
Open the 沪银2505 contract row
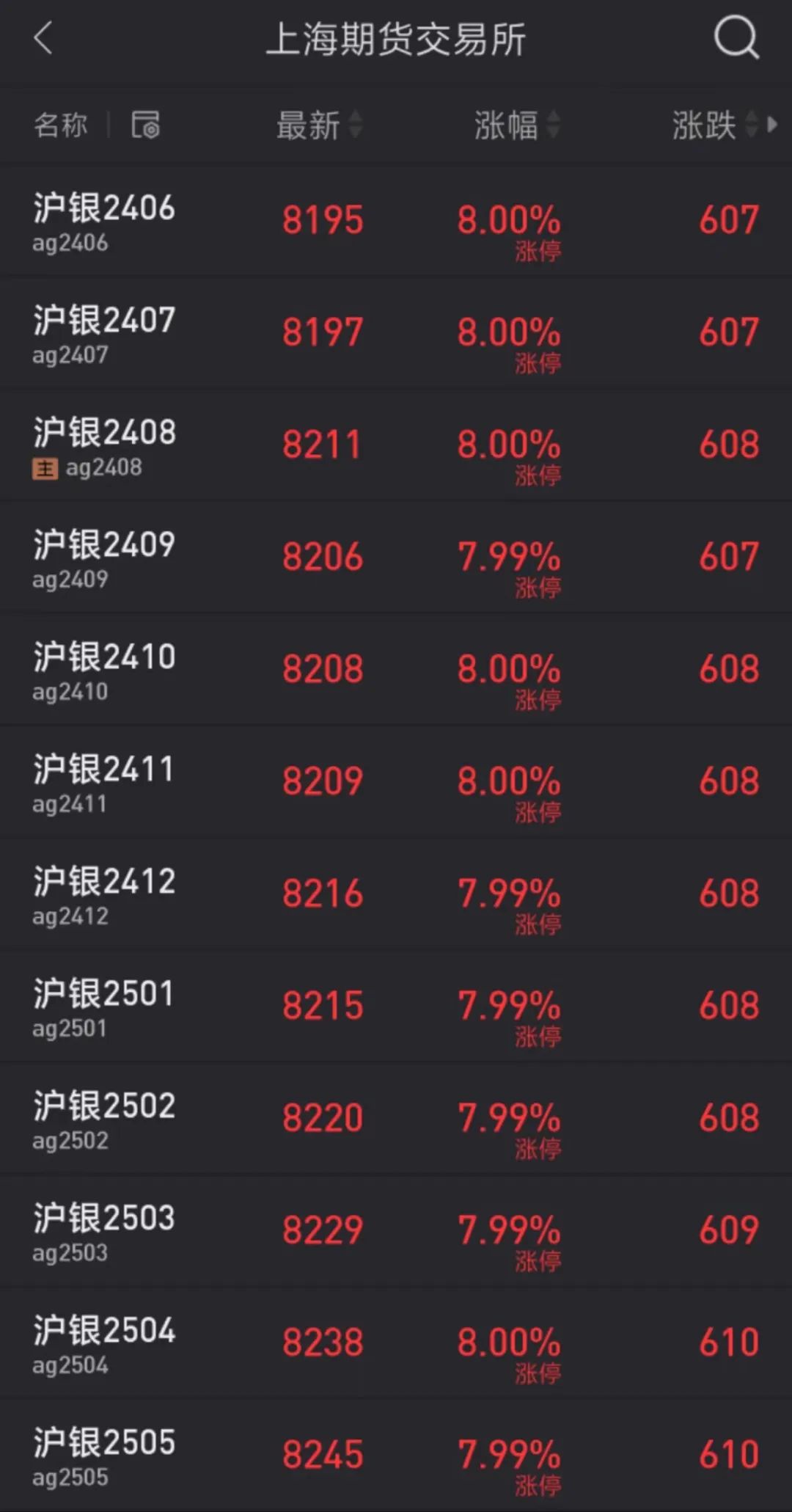[396, 1455]
